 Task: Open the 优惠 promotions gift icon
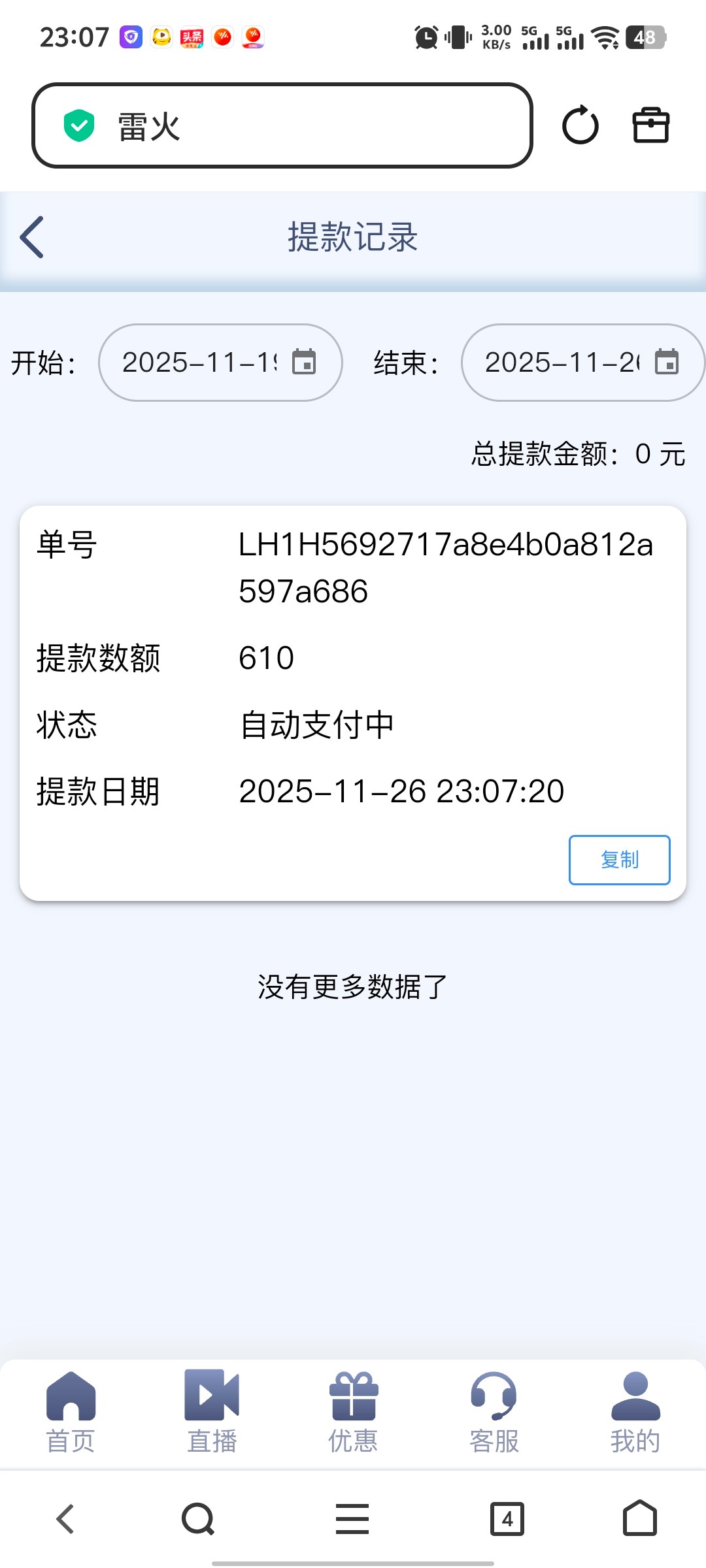(x=353, y=1411)
